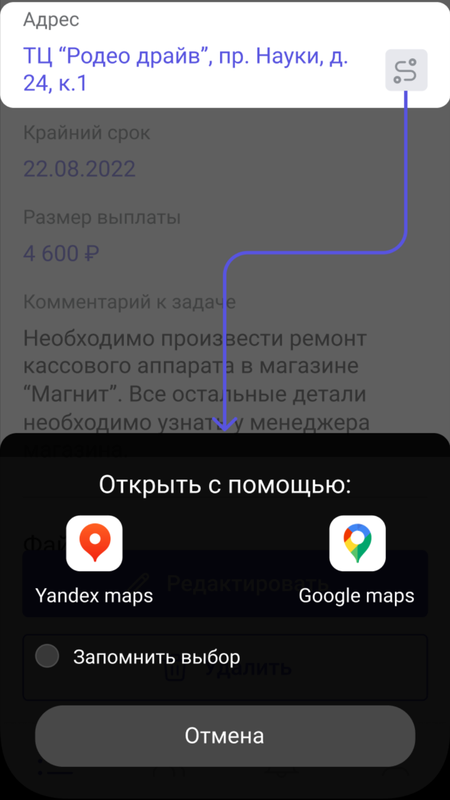Enable the Запомнить выбор option

pyautogui.click(x=47, y=656)
